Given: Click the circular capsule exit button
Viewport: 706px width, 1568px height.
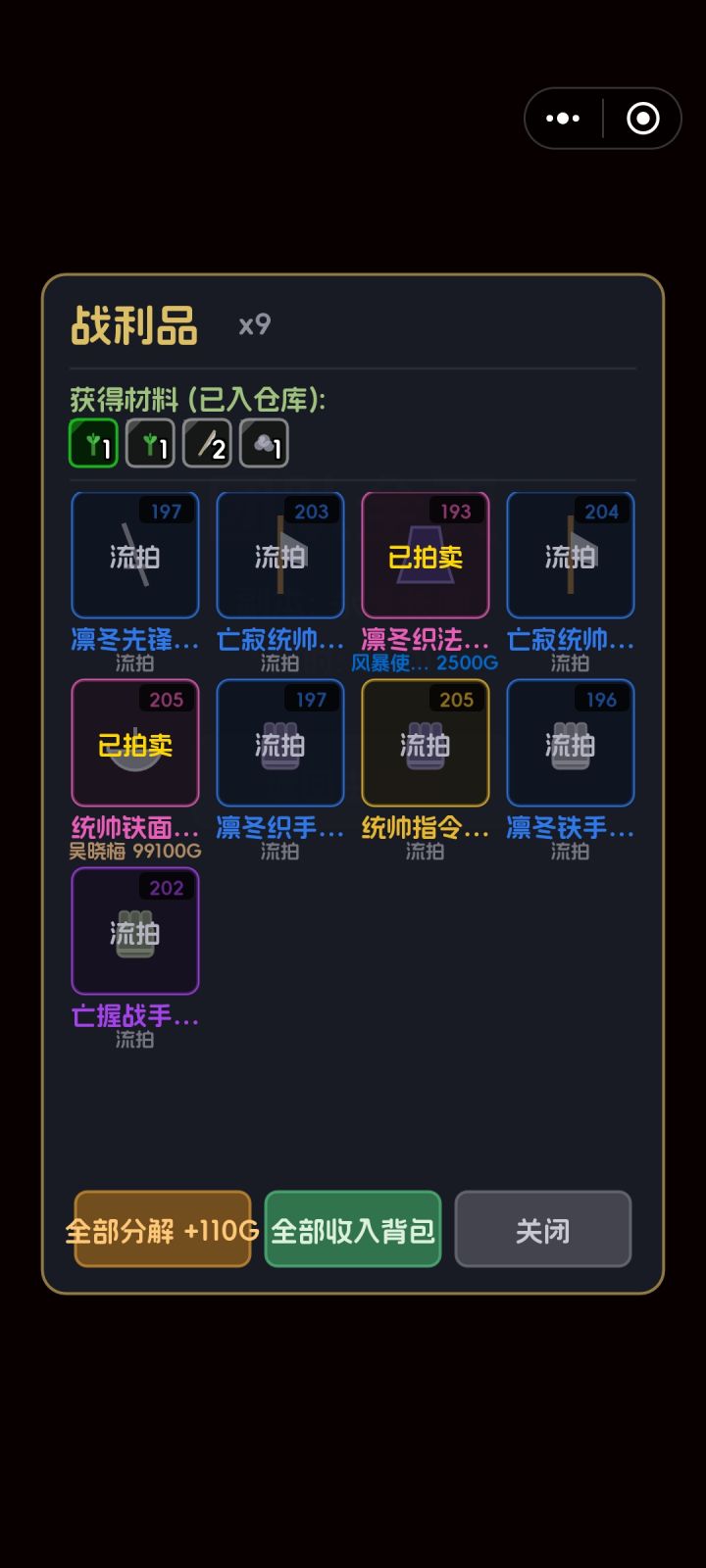Looking at the screenshot, I should [x=644, y=118].
